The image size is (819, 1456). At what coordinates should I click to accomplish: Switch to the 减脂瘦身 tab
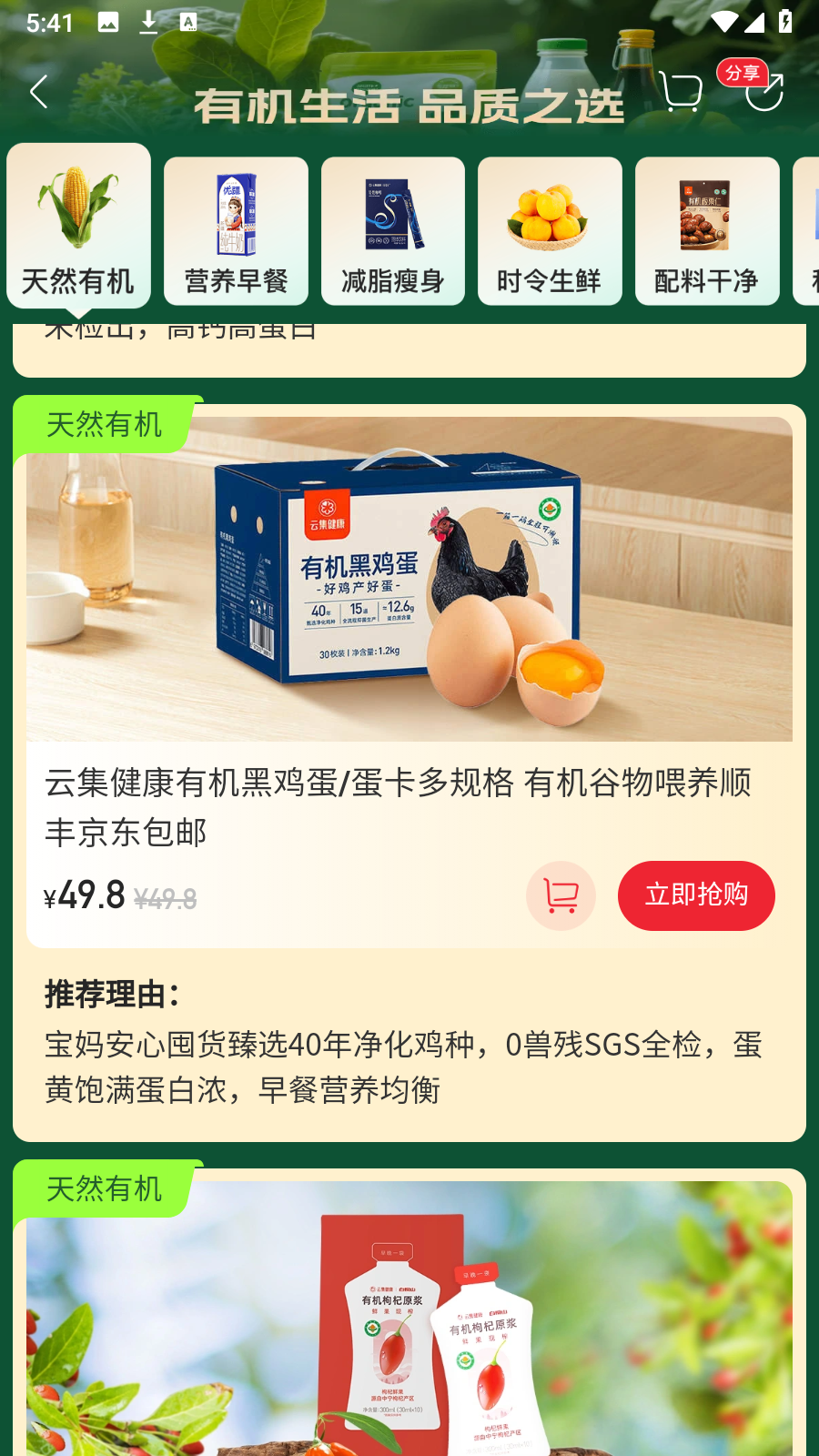click(x=393, y=231)
